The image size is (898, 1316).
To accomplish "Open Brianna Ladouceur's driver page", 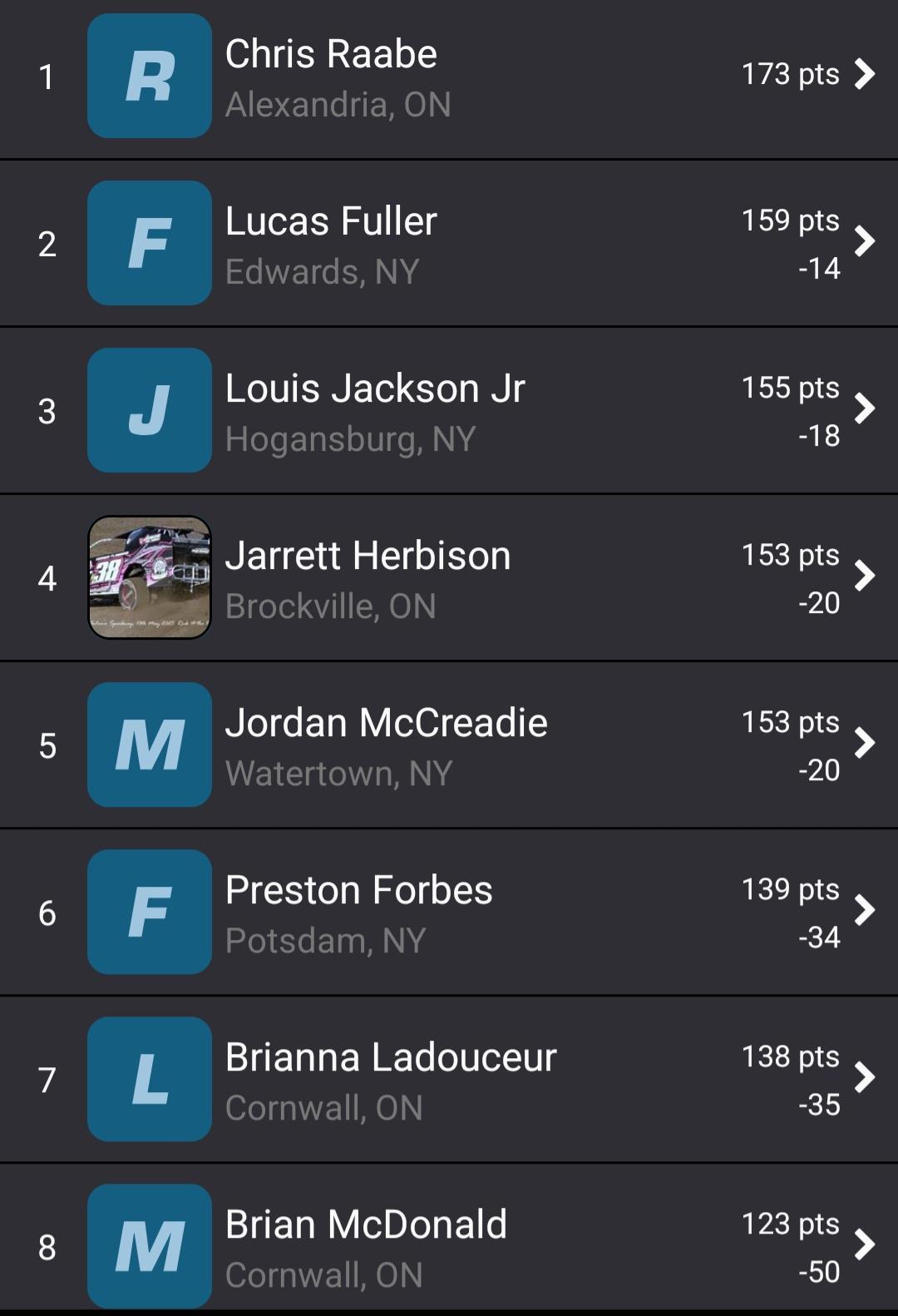I will point(449,1080).
